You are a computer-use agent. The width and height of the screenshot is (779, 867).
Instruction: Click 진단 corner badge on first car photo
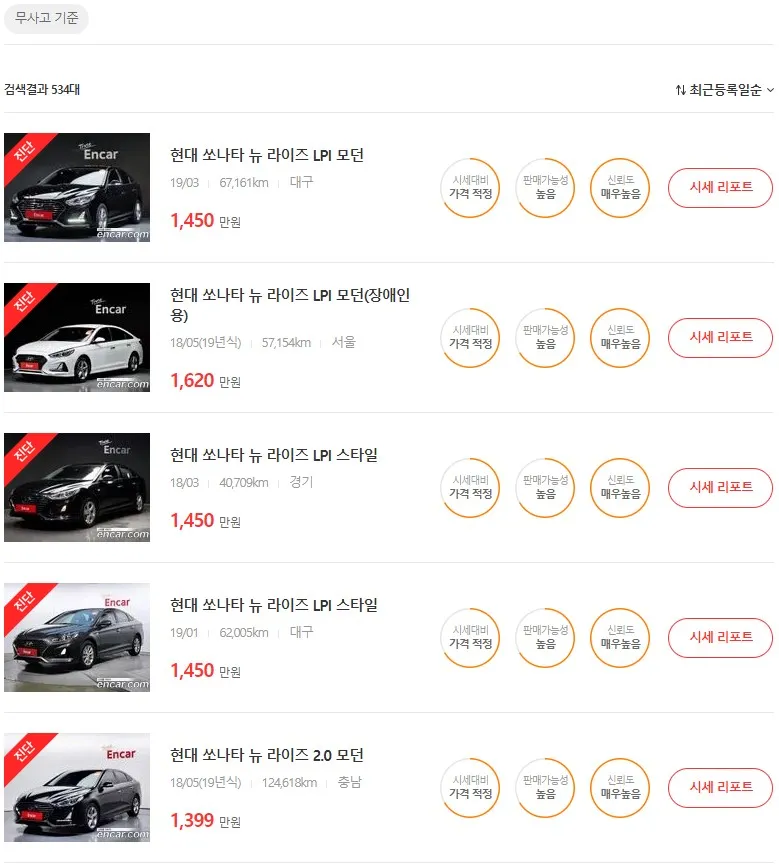pyautogui.click(x=22, y=151)
